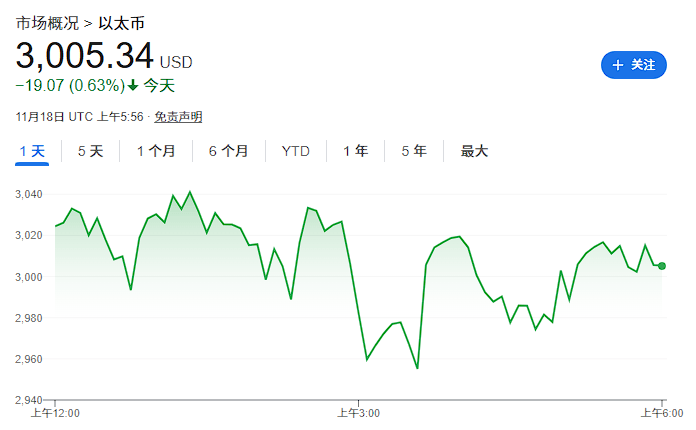The image size is (696, 430).
Task: Follow Ethereum with the 关注 button
Action: point(633,65)
